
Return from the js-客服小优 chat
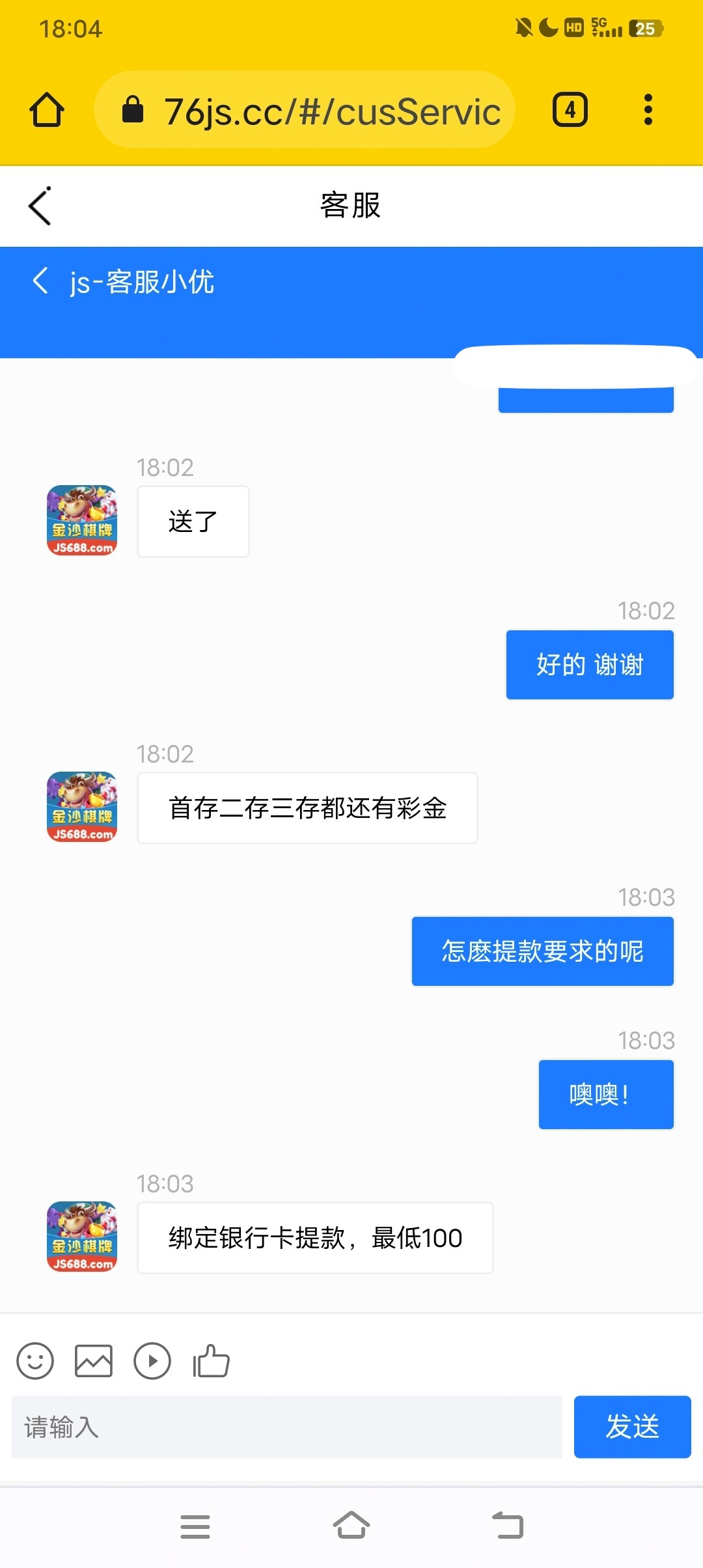40,281
